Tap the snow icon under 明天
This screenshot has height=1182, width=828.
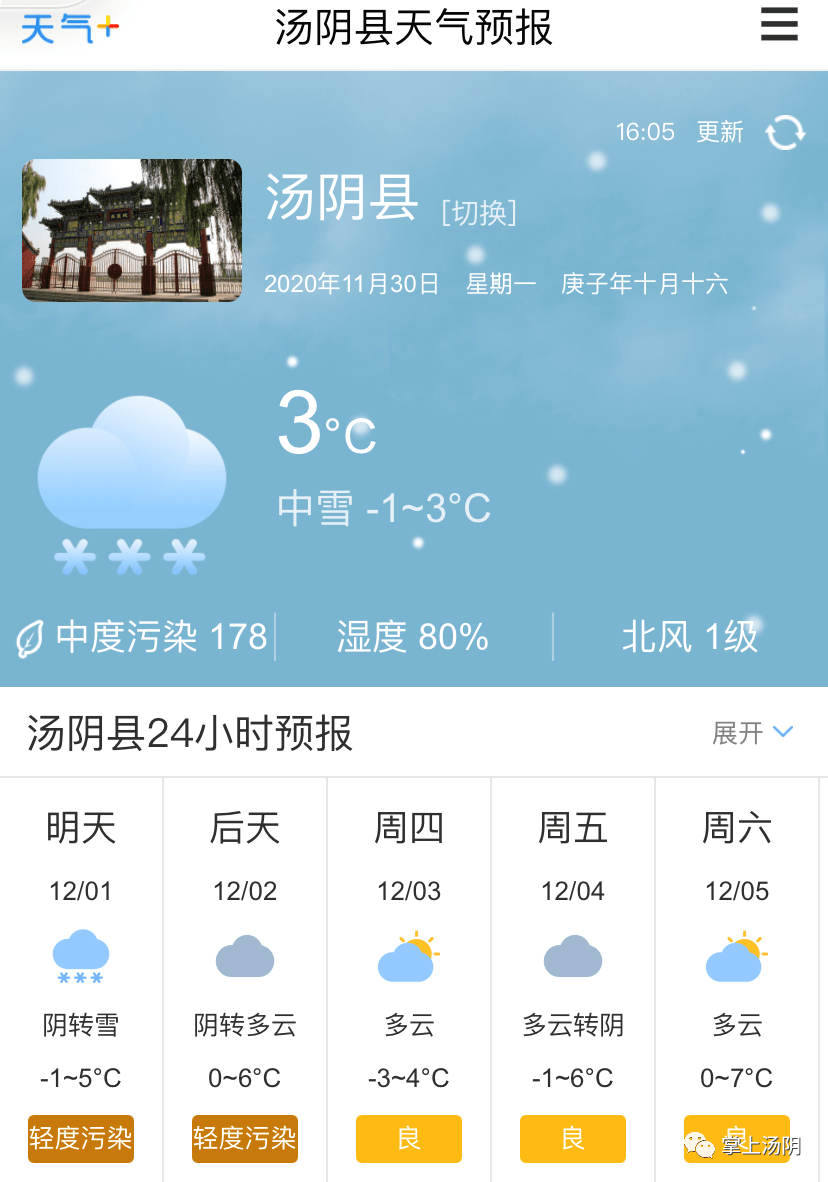point(80,956)
